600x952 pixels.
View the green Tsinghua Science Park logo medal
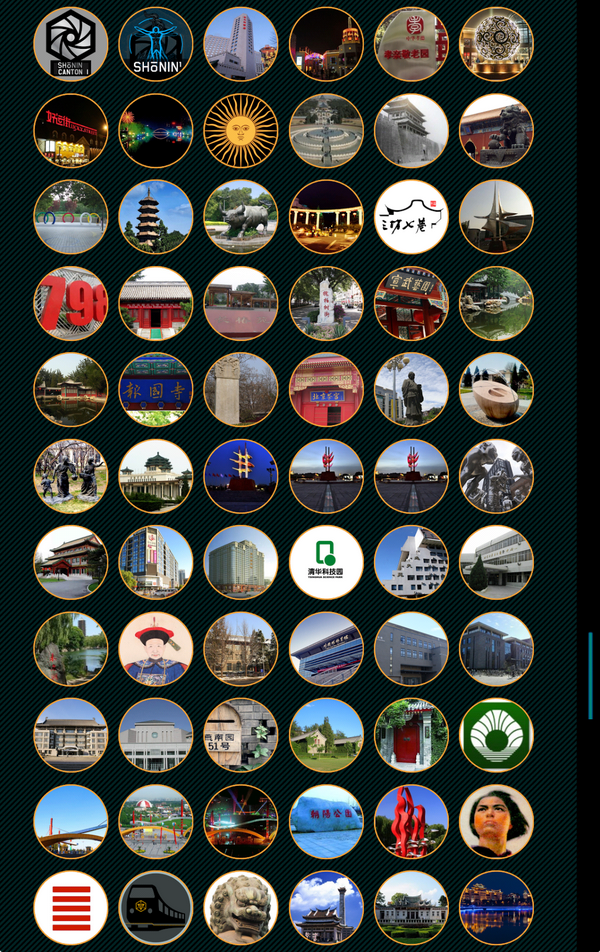(326, 563)
